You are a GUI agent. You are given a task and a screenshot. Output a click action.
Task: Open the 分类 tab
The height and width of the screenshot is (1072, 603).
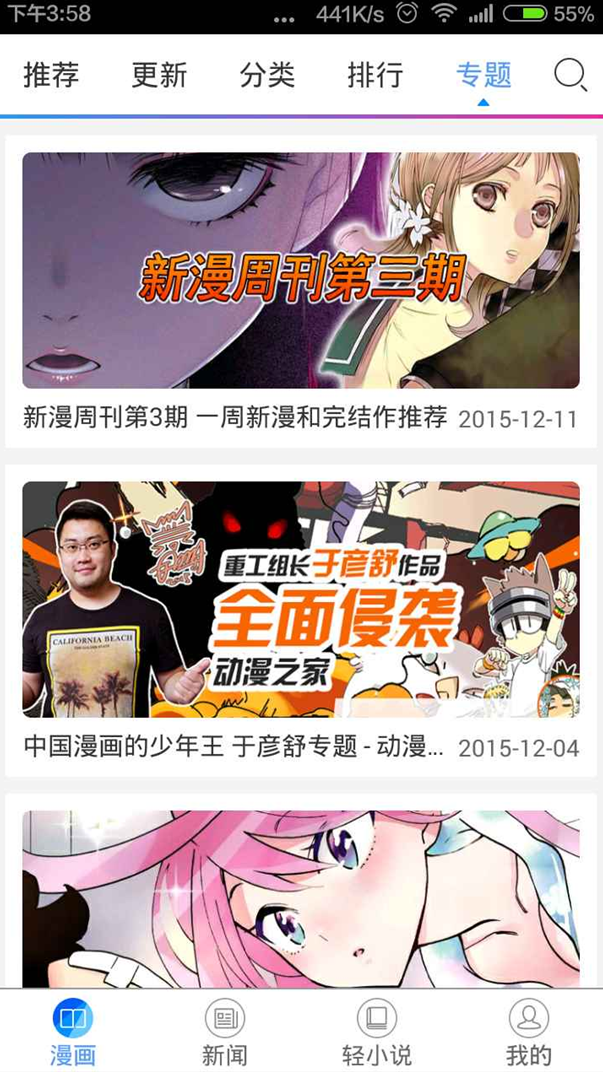click(267, 75)
